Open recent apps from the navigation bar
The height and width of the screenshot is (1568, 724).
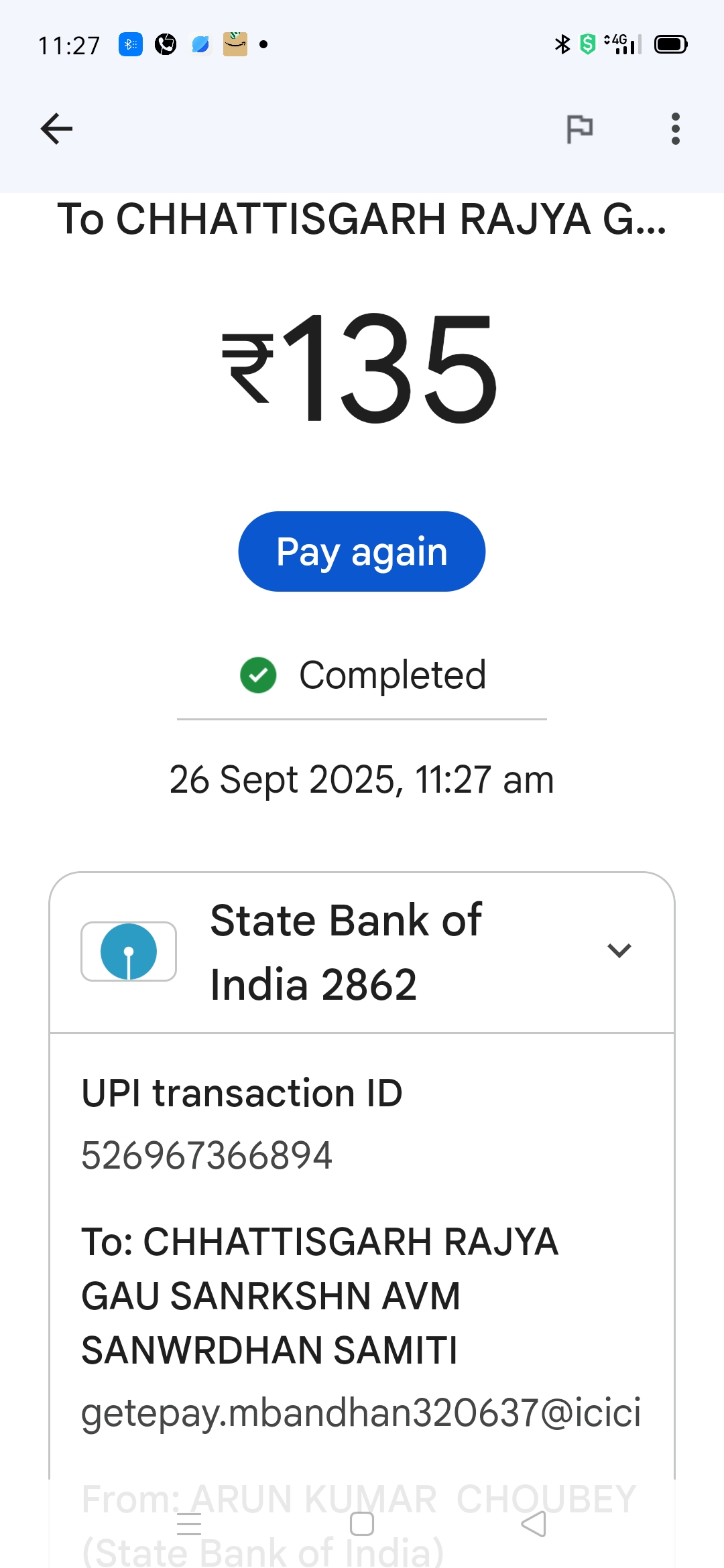pyautogui.click(x=189, y=1524)
